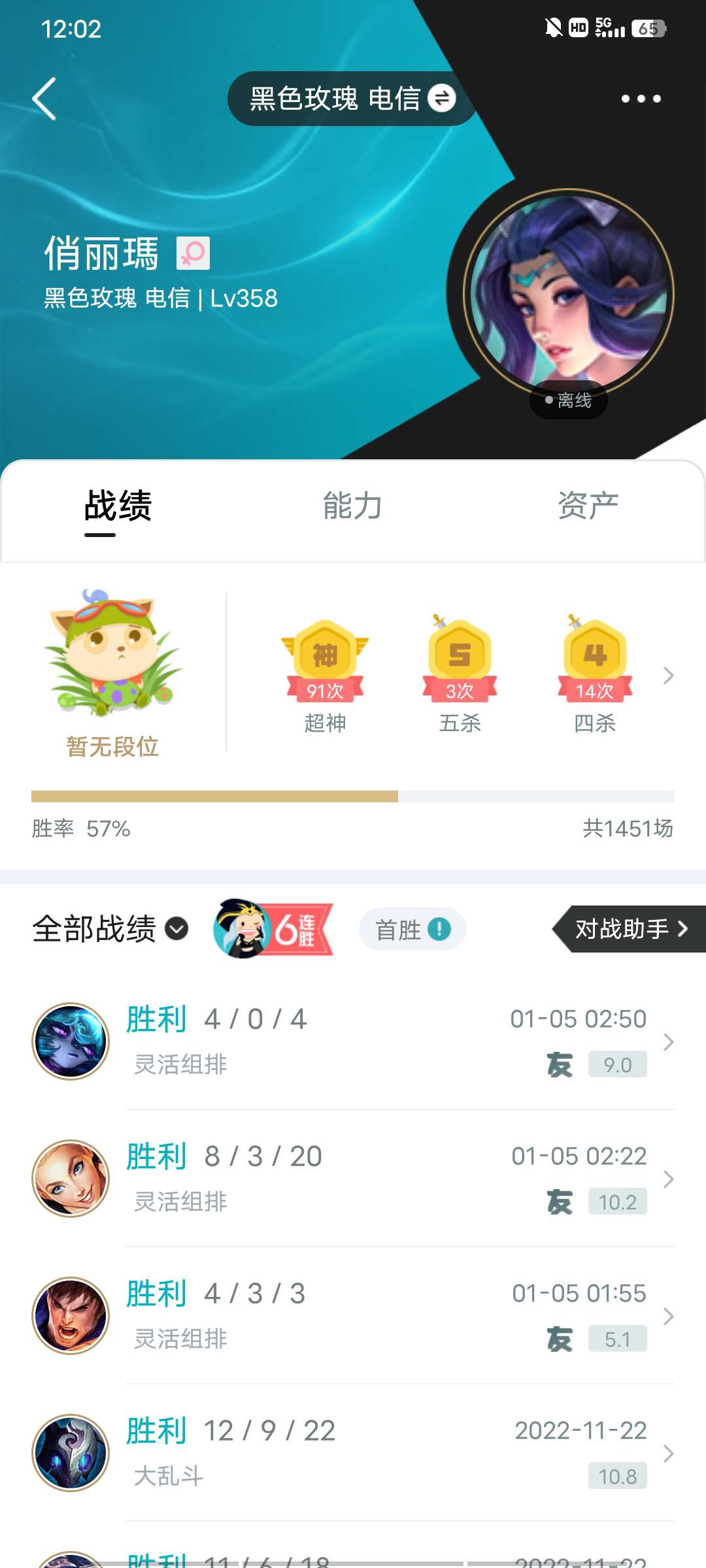Open the three-dot overflow menu
The image size is (706, 1568).
641,99
